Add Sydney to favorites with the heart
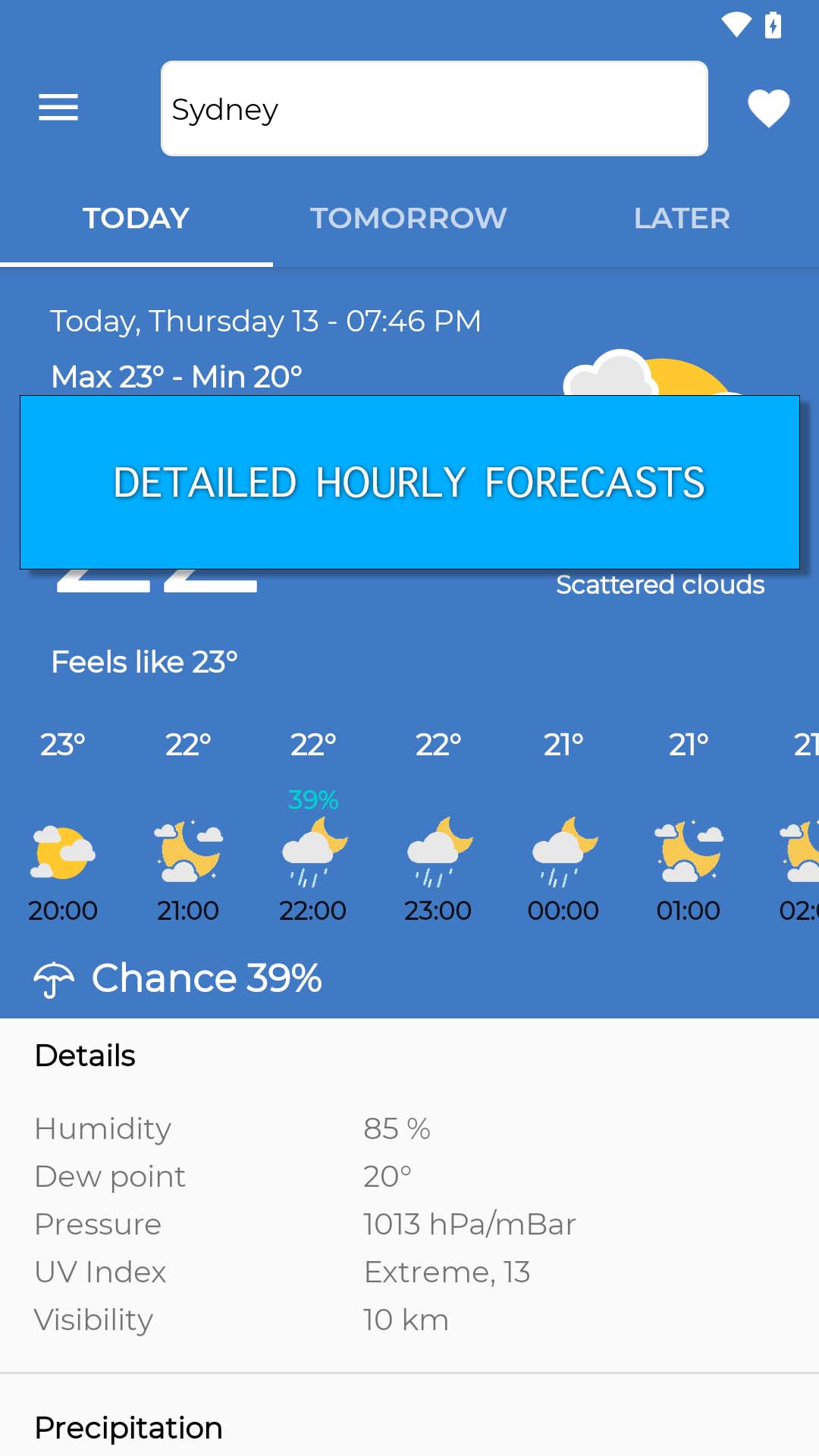The width and height of the screenshot is (819, 1456). [x=768, y=108]
